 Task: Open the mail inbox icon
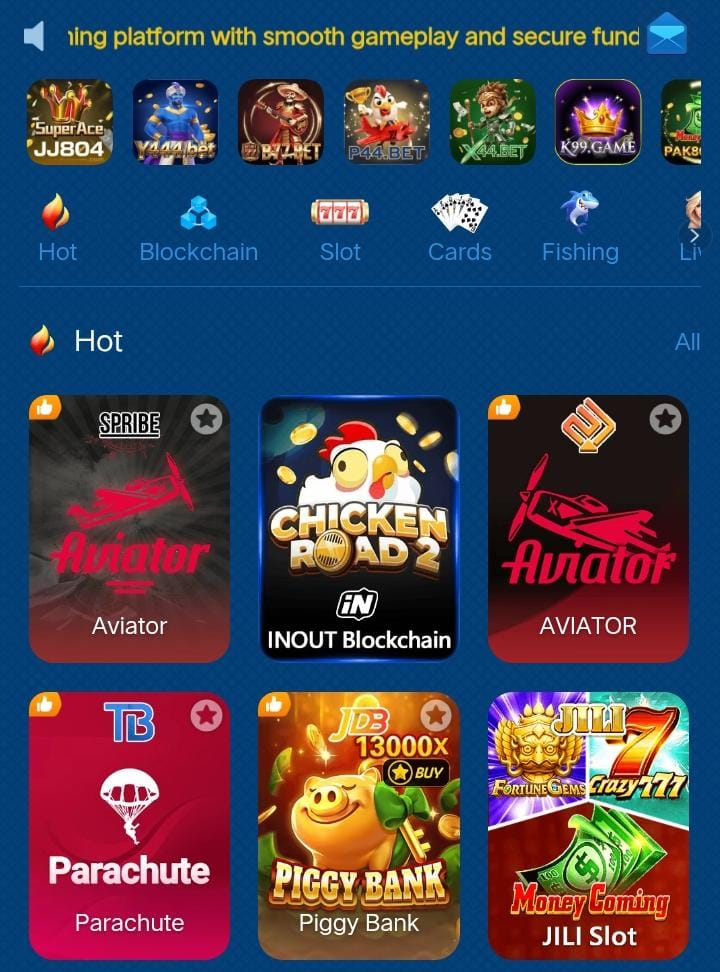(666, 35)
